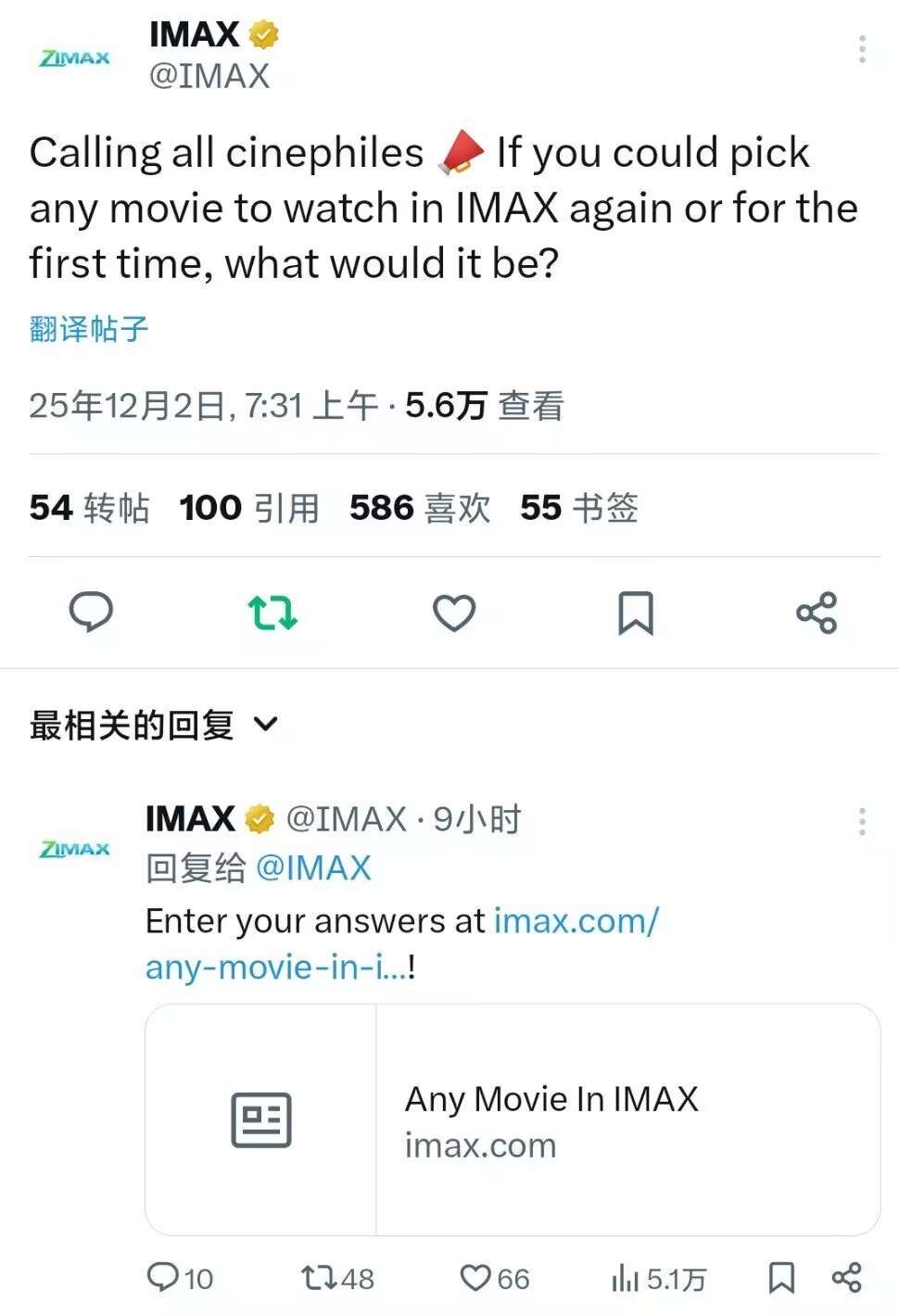Open the overflow menu on the main post
The height and width of the screenshot is (1316, 899).
pos(862,49)
